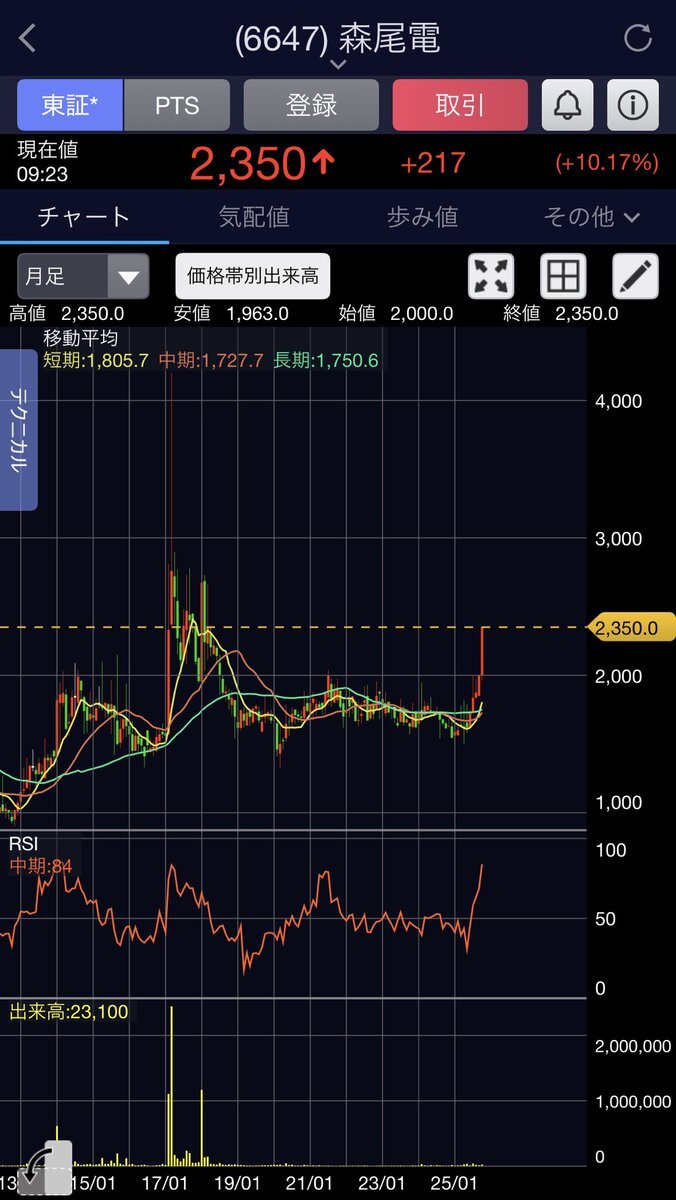Refresh the stock quote
Image resolution: width=676 pixels, height=1200 pixels.
click(x=637, y=38)
